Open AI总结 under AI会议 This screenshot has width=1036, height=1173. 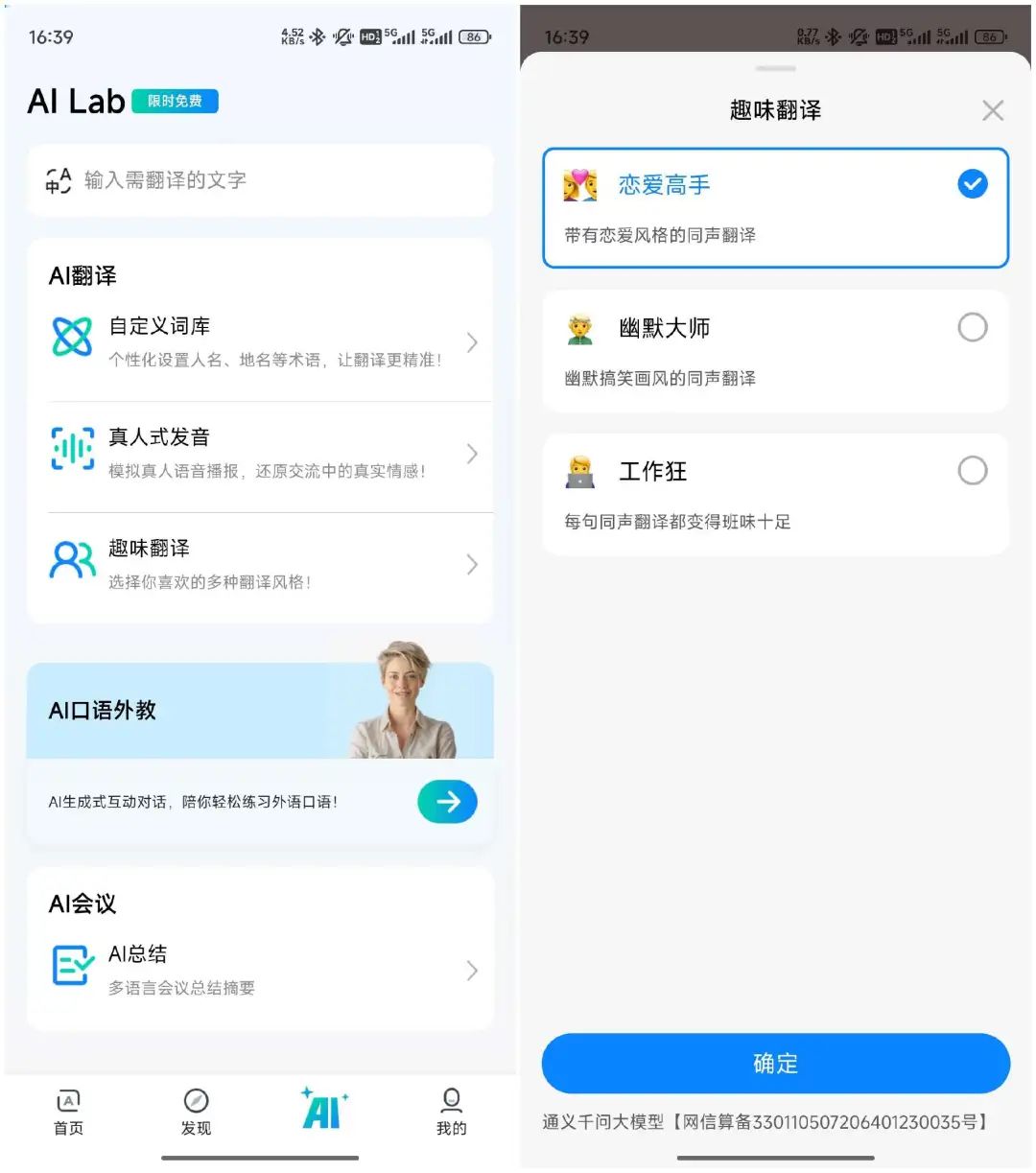(x=259, y=969)
